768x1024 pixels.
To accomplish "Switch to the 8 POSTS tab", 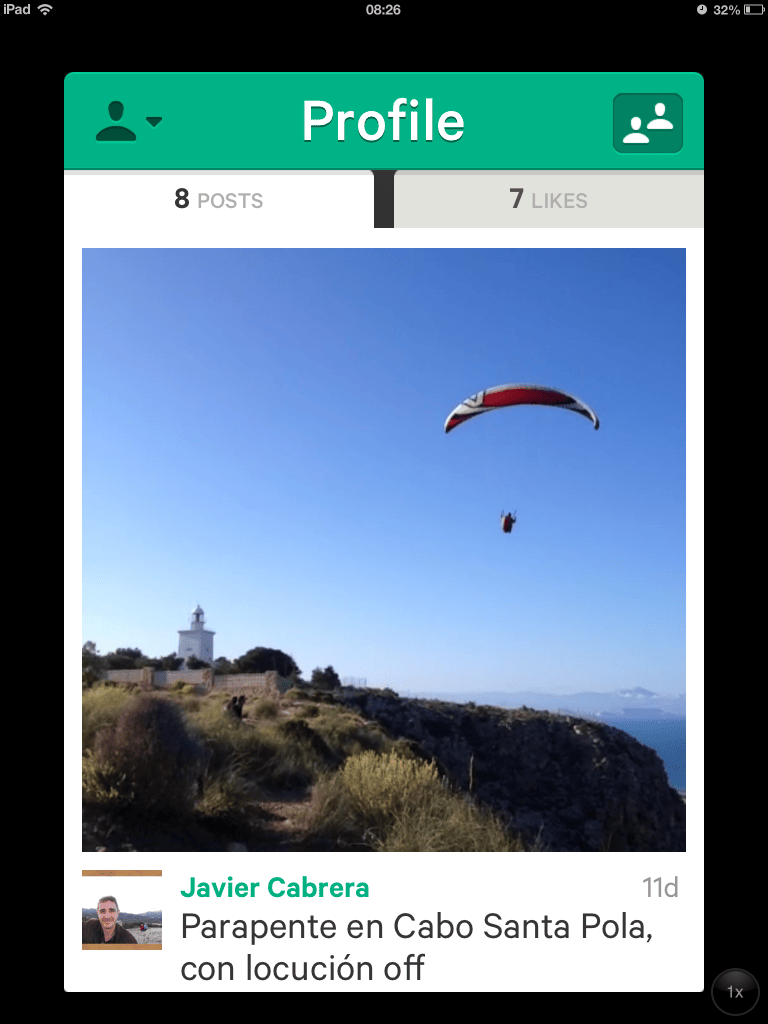I will coord(219,199).
